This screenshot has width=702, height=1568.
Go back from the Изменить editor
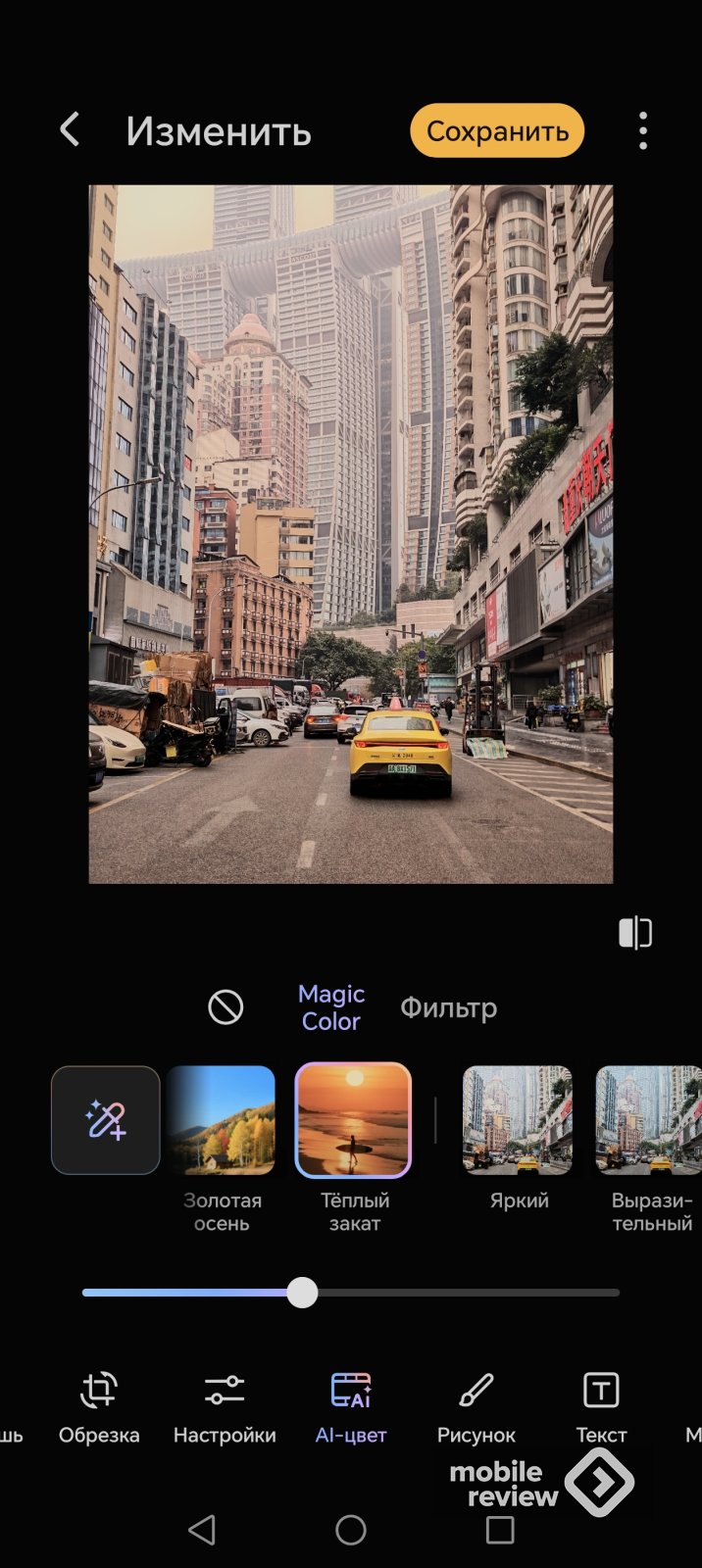click(70, 130)
